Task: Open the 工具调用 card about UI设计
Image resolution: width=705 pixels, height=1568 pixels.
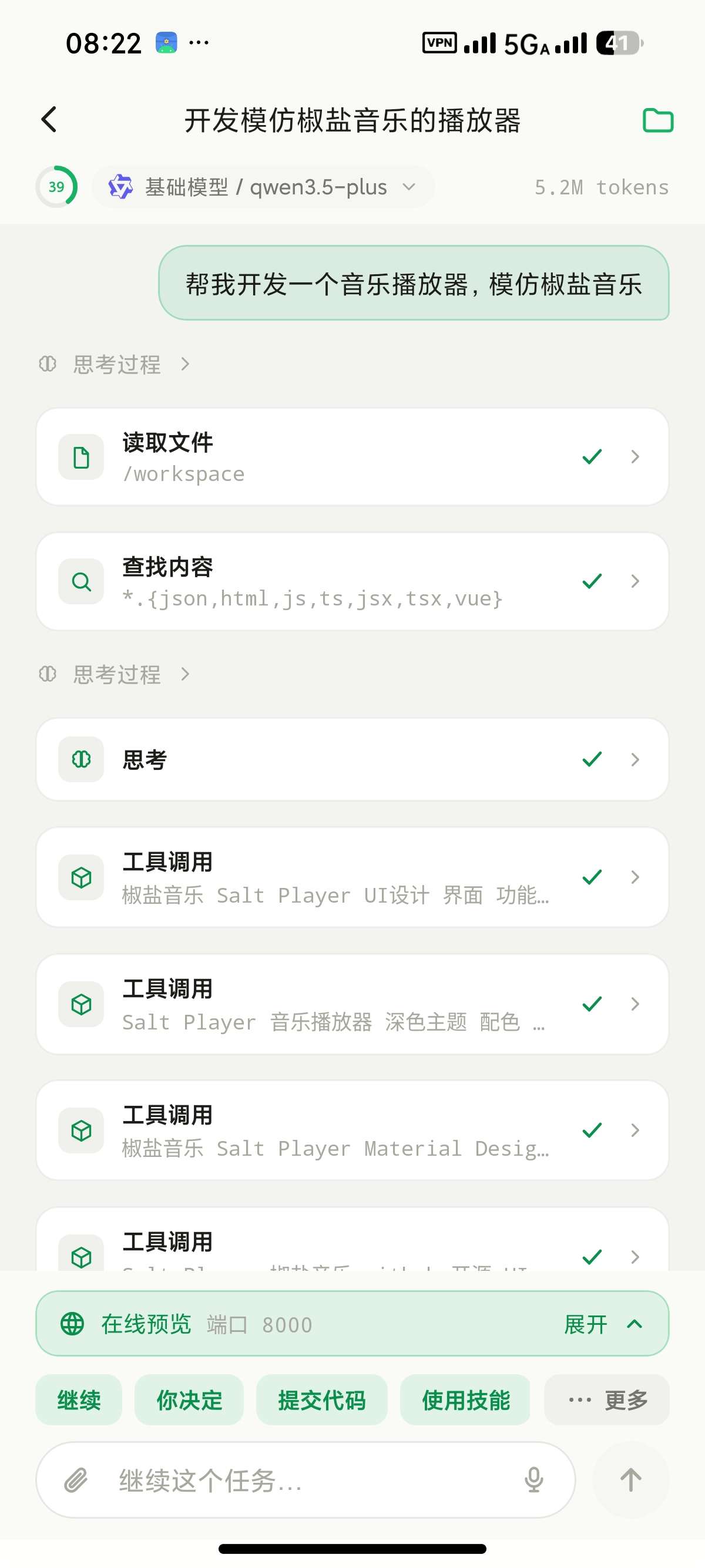Action: [x=352, y=877]
